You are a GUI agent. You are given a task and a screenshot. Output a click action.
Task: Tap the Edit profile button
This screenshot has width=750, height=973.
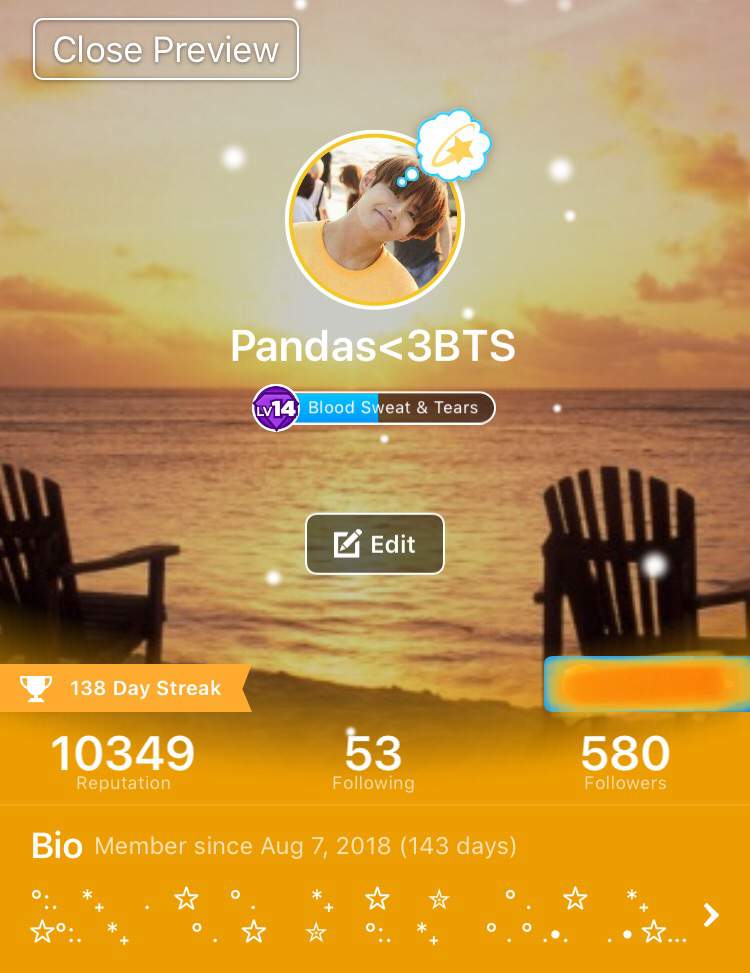point(374,544)
